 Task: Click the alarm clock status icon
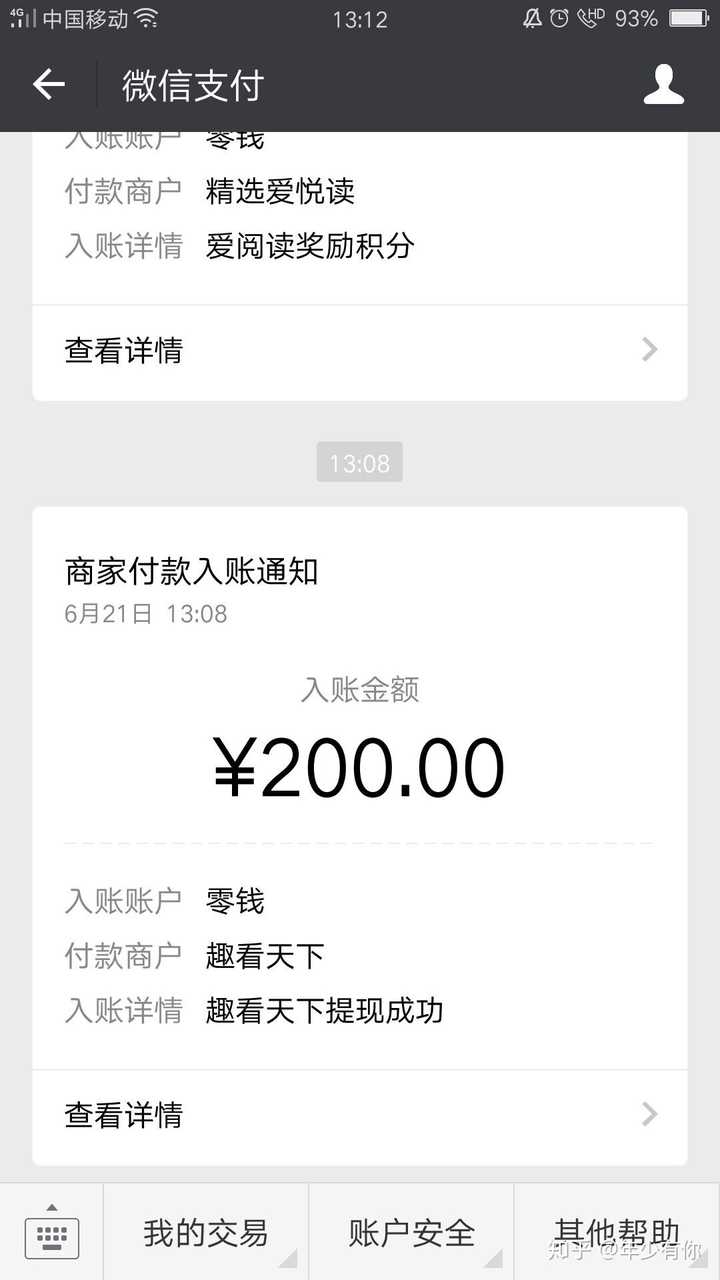558,18
